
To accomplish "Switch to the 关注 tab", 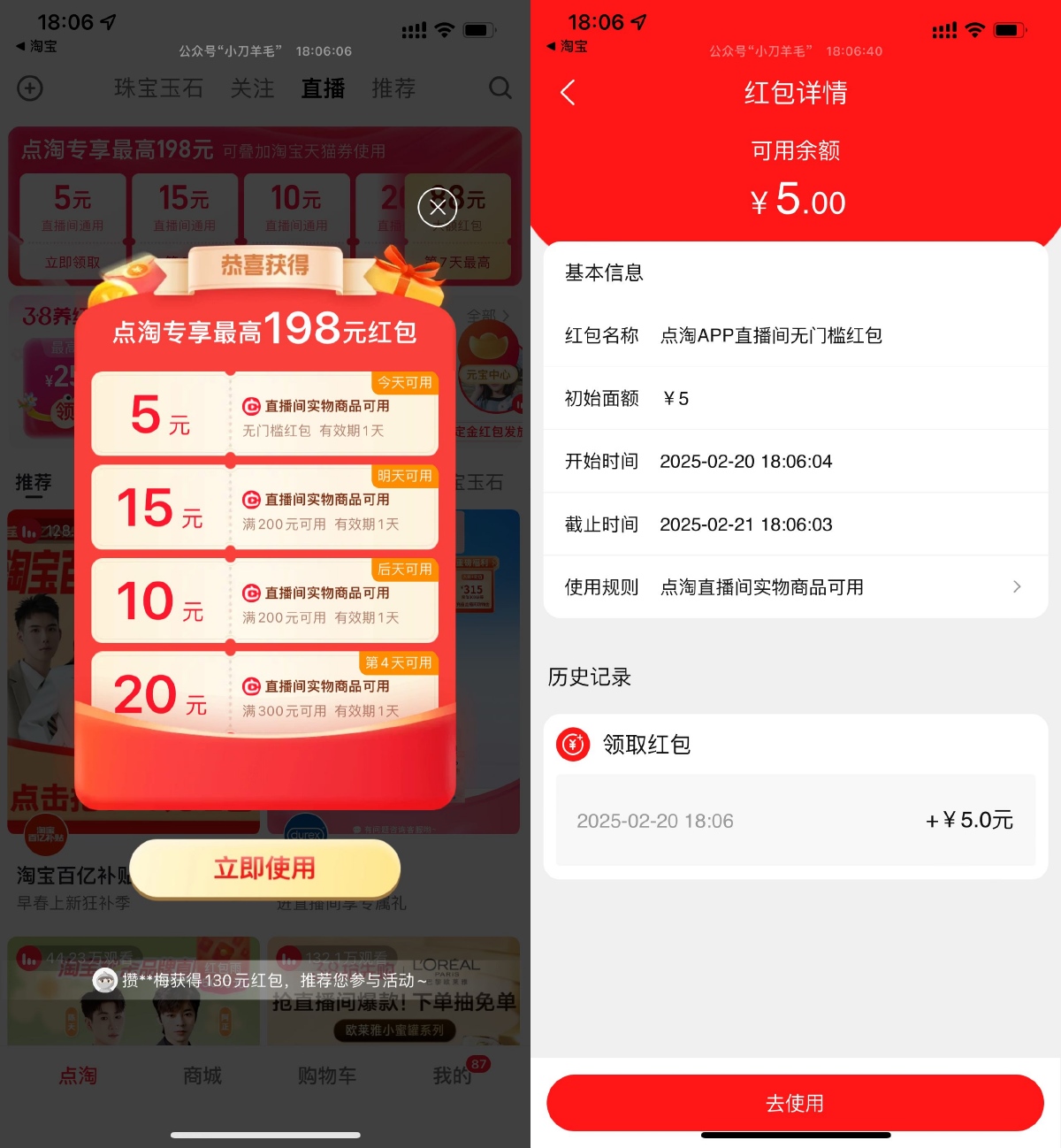I will point(253,88).
